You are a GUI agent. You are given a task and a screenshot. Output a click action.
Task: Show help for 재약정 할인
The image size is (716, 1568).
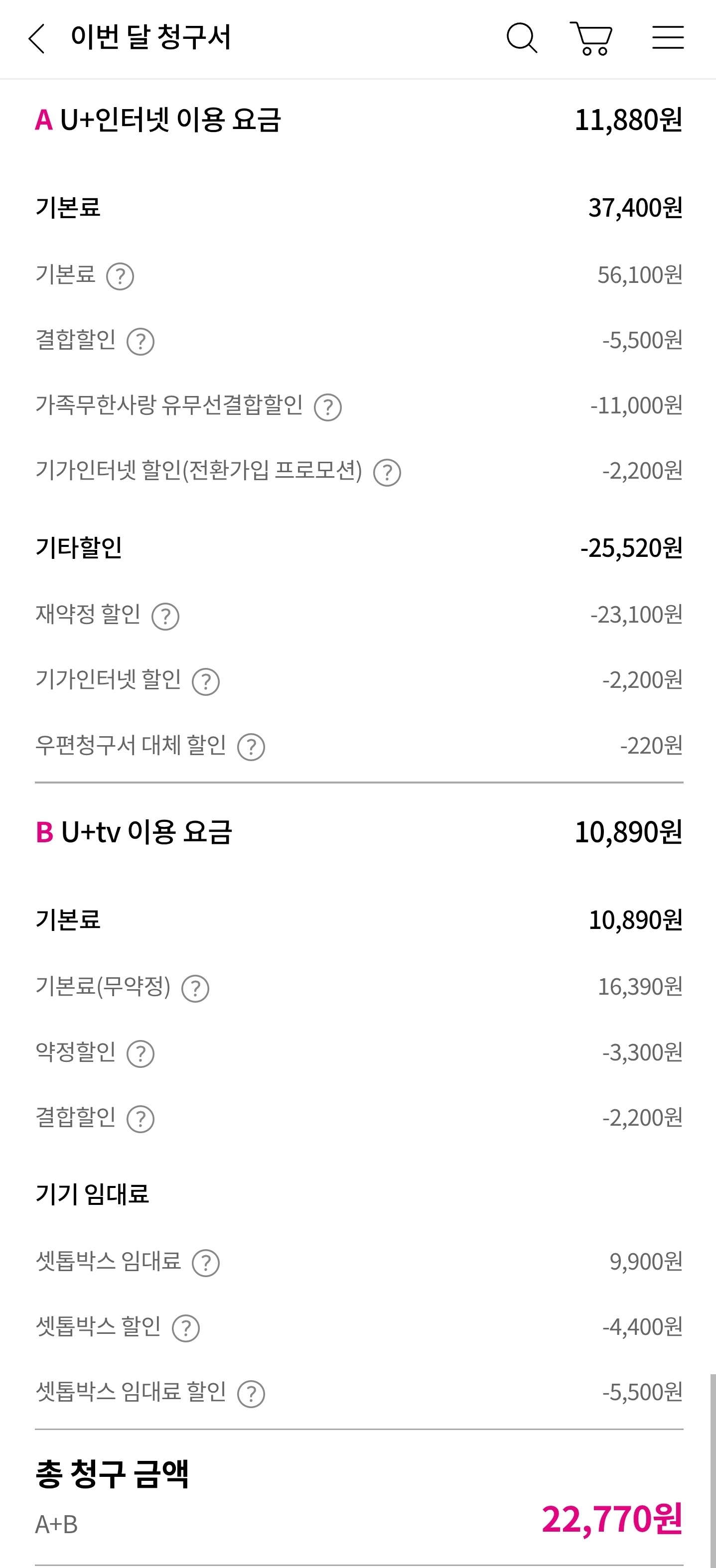click(165, 616)
